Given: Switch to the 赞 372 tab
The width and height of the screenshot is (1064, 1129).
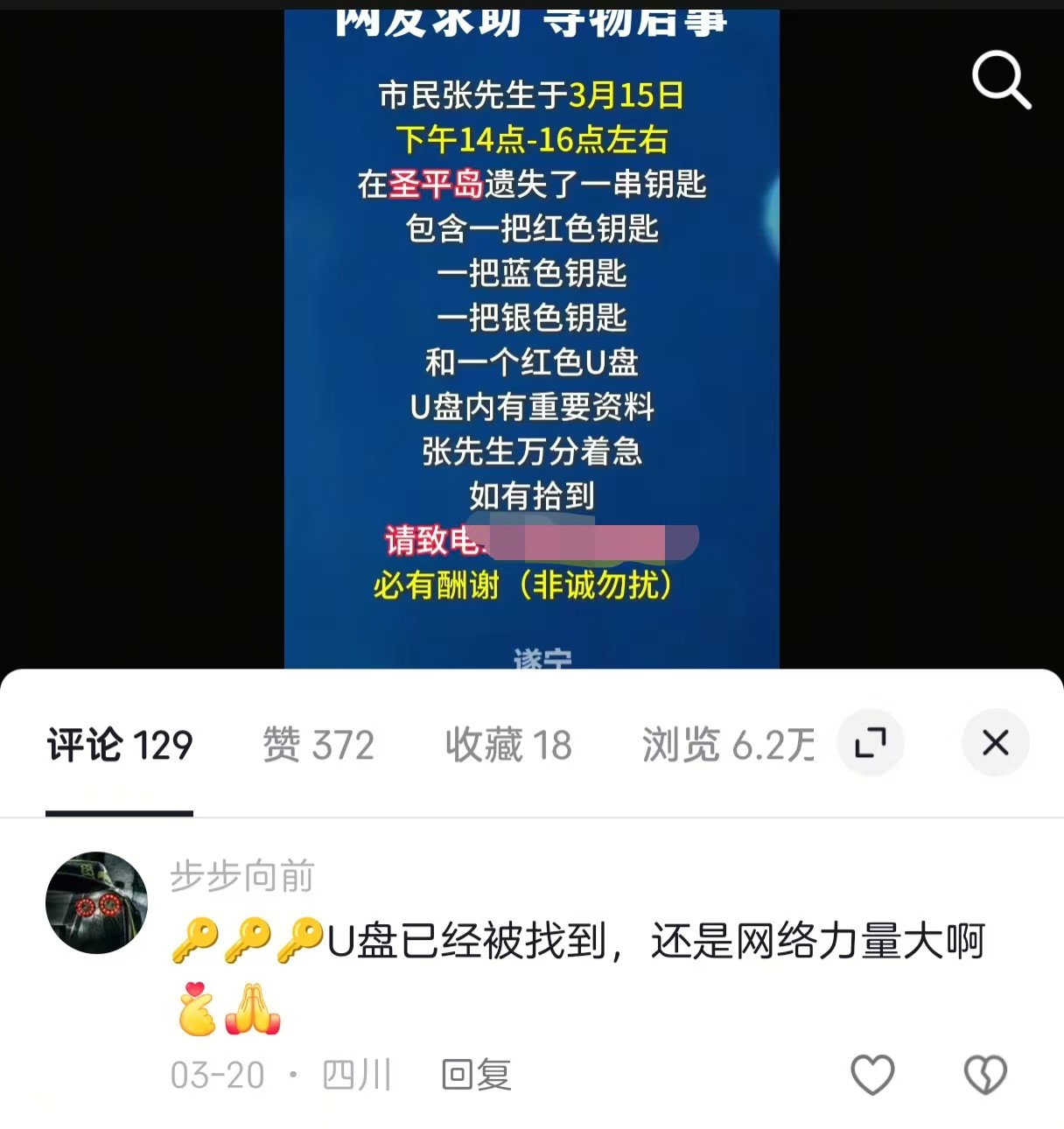Looking at the screenshot, I should click(318, 746).
